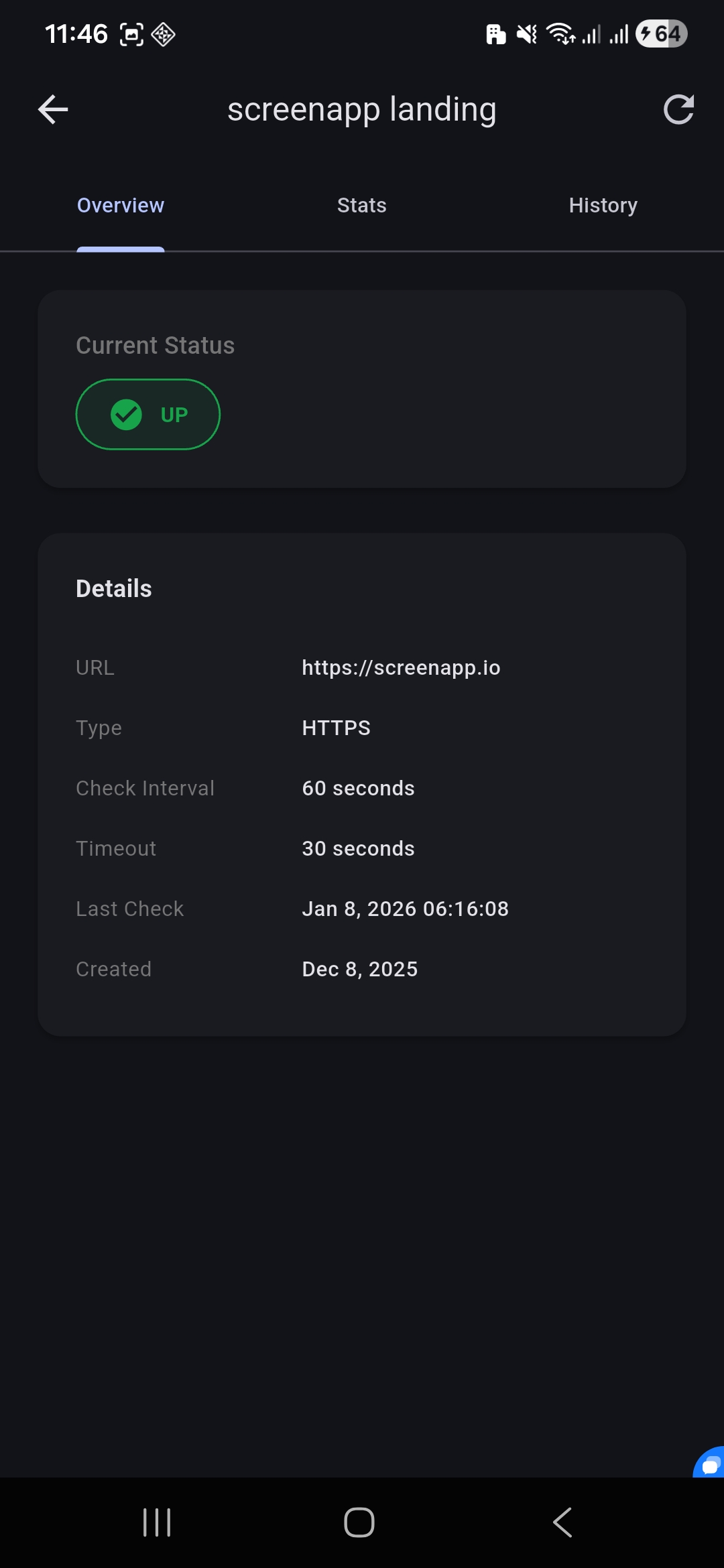Image resolution: width=724 pixels, height=1568 pixels.
Task: Tap the Android navigation back button
Action: tap(562, 1522)
